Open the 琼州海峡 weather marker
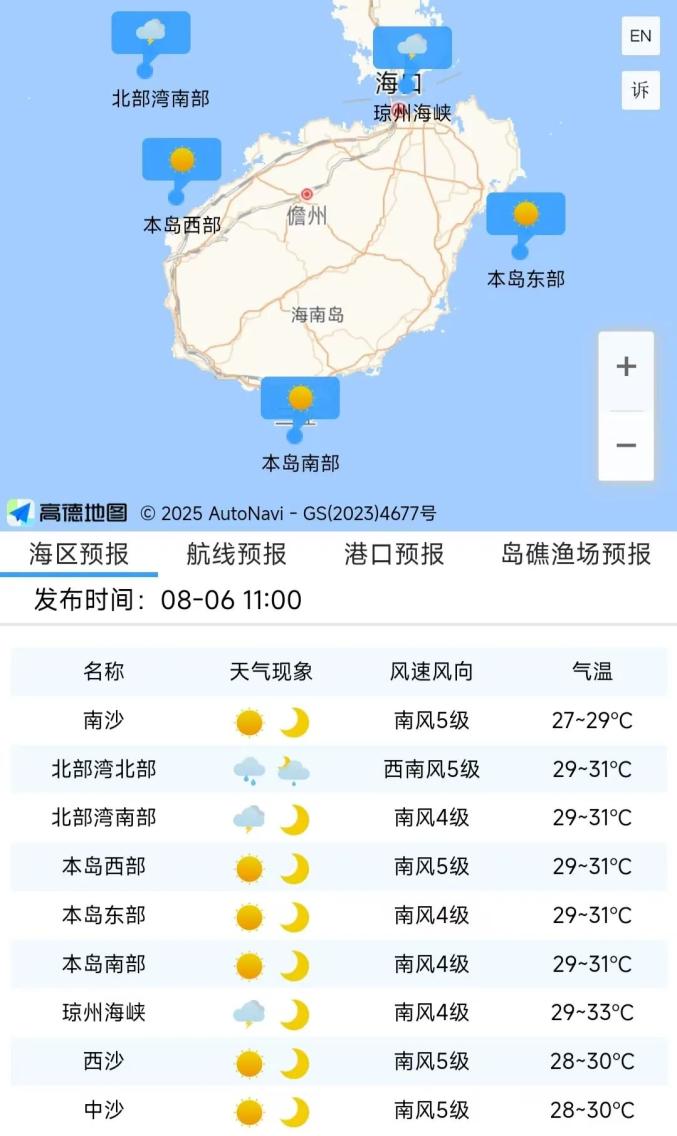 pyautogui.click(x=412, y=47)
